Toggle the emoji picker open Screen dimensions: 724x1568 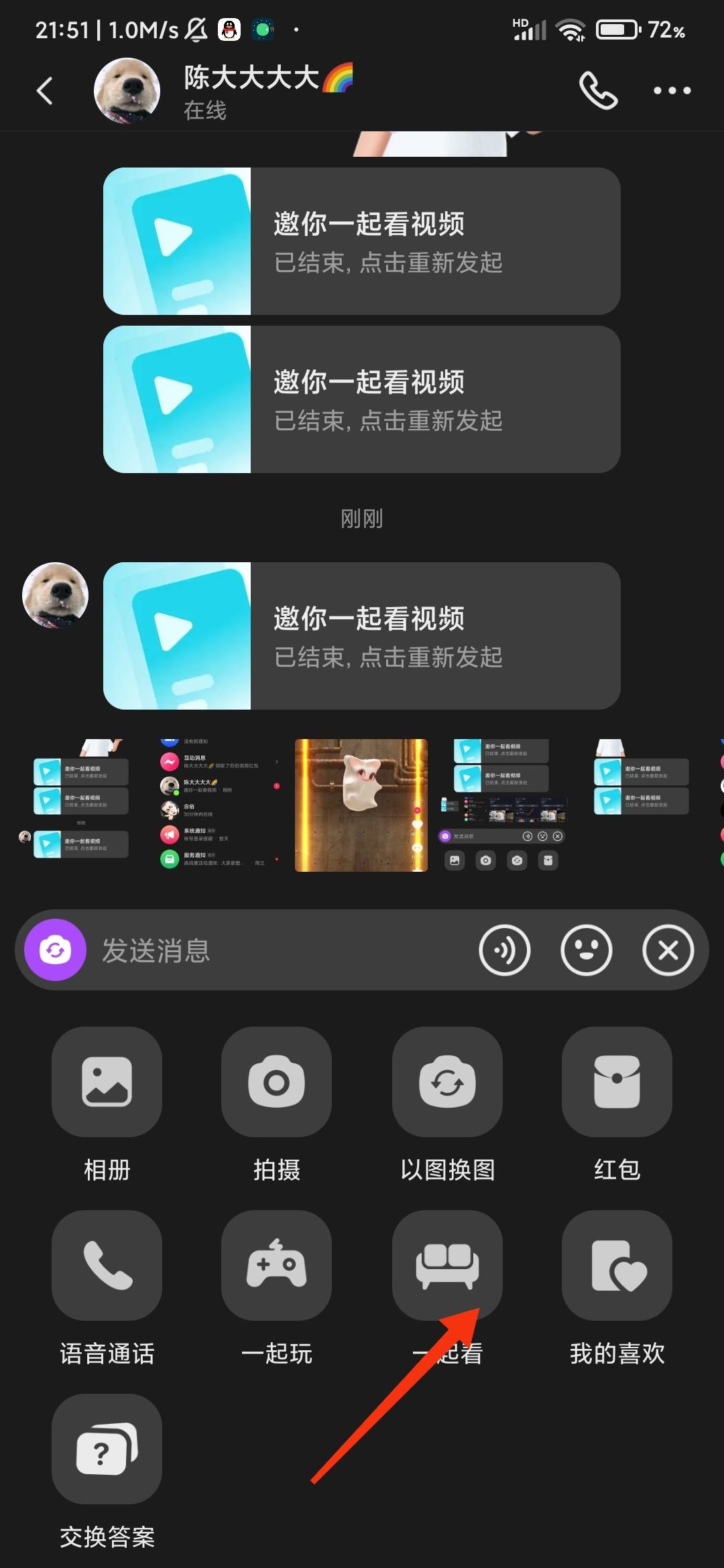tap(586, 951)
